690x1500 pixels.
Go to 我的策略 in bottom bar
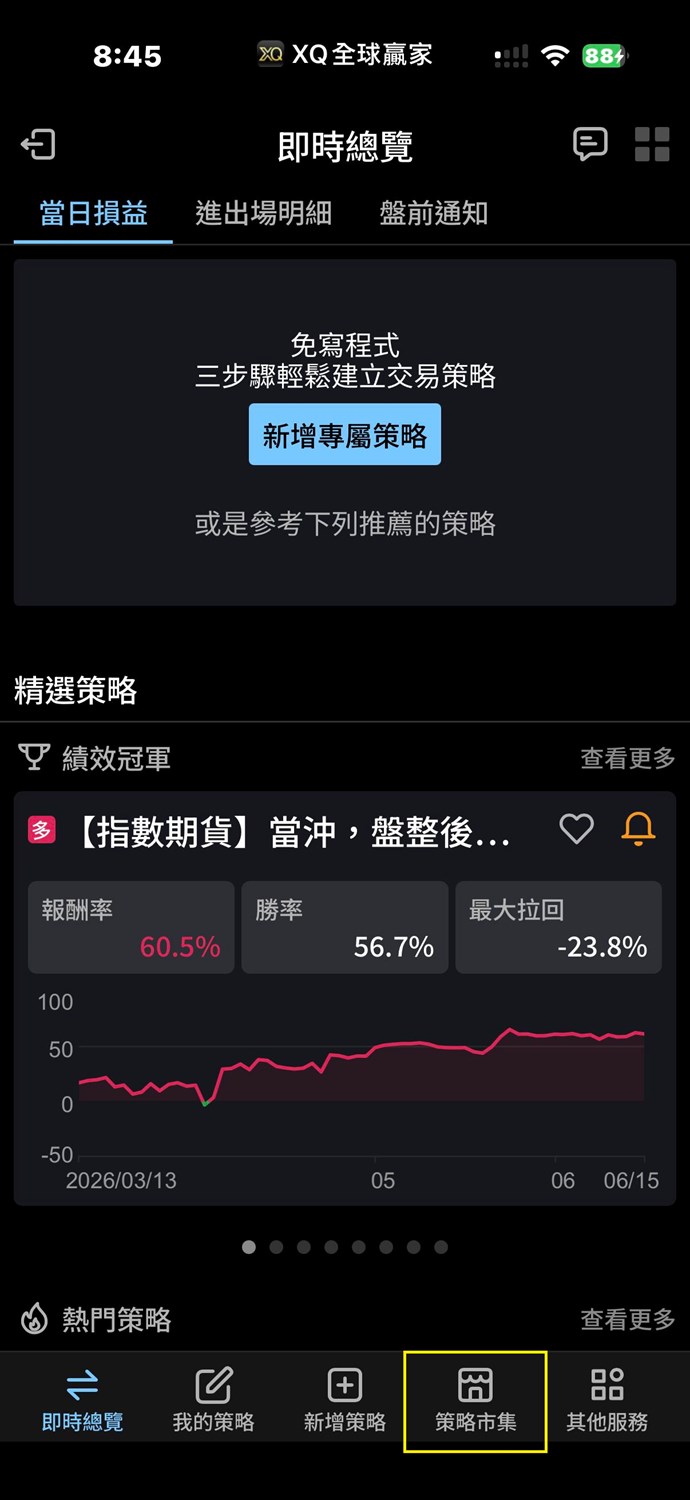pyautogui.click(x=213, y=1400)
